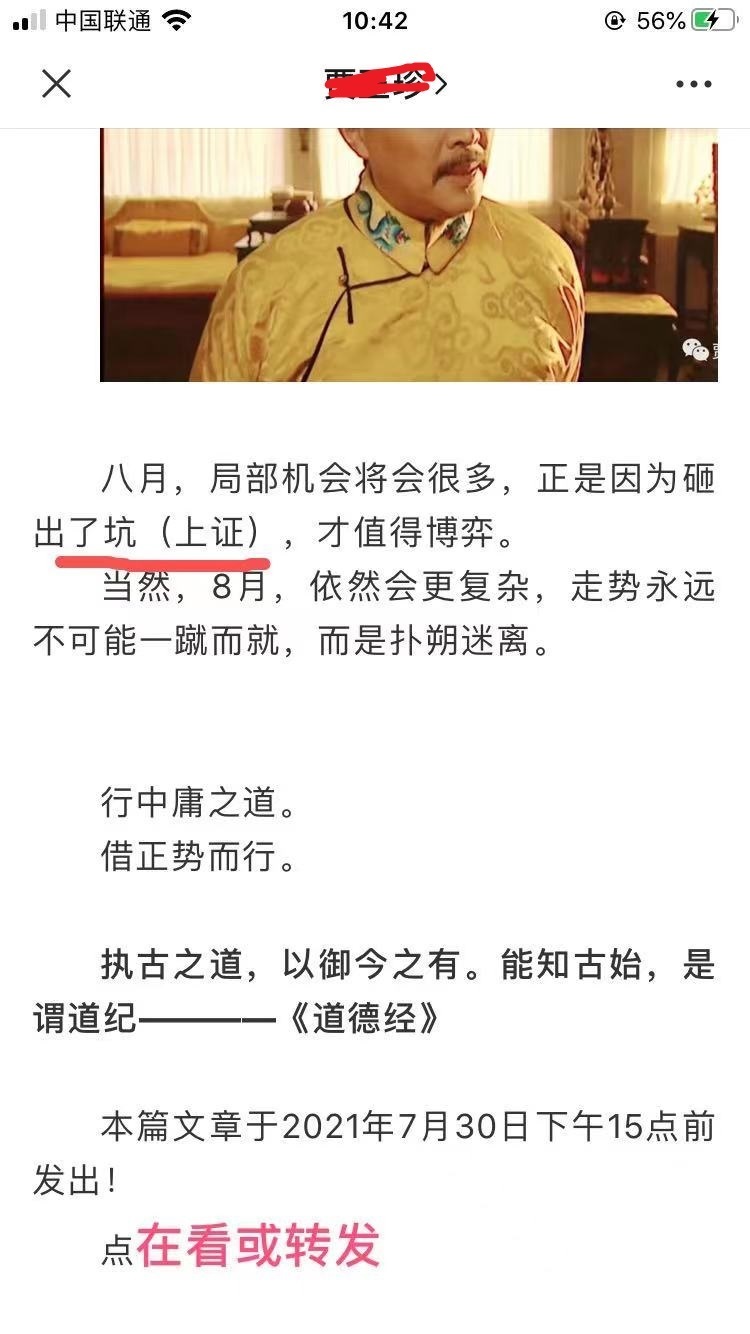Screen dimensions: 750x1334
Task: Open the official account from title
Action: tap(386, 82)
